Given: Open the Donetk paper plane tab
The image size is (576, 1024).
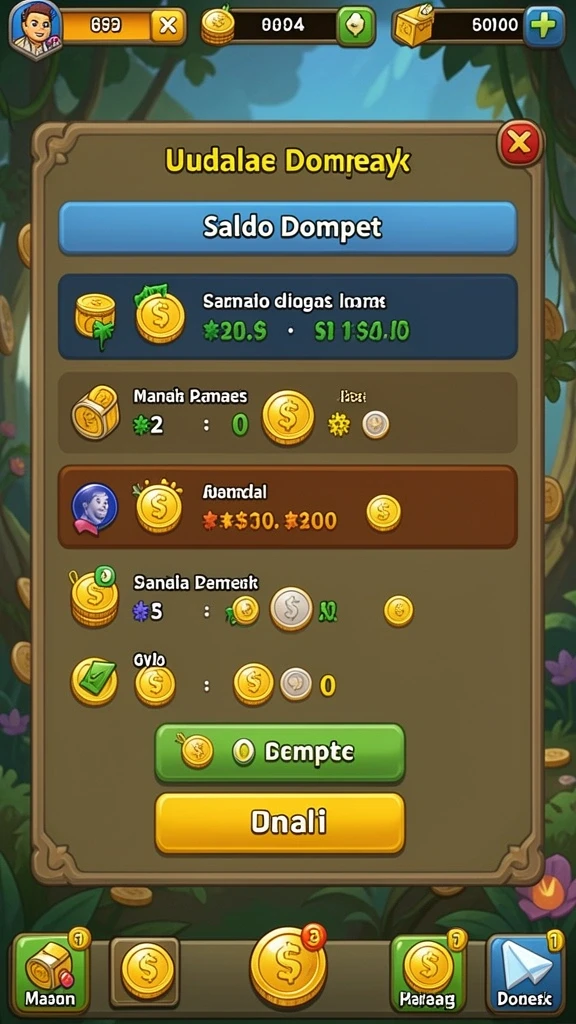Looking at the screenshot, I should (x=526, y=971).
